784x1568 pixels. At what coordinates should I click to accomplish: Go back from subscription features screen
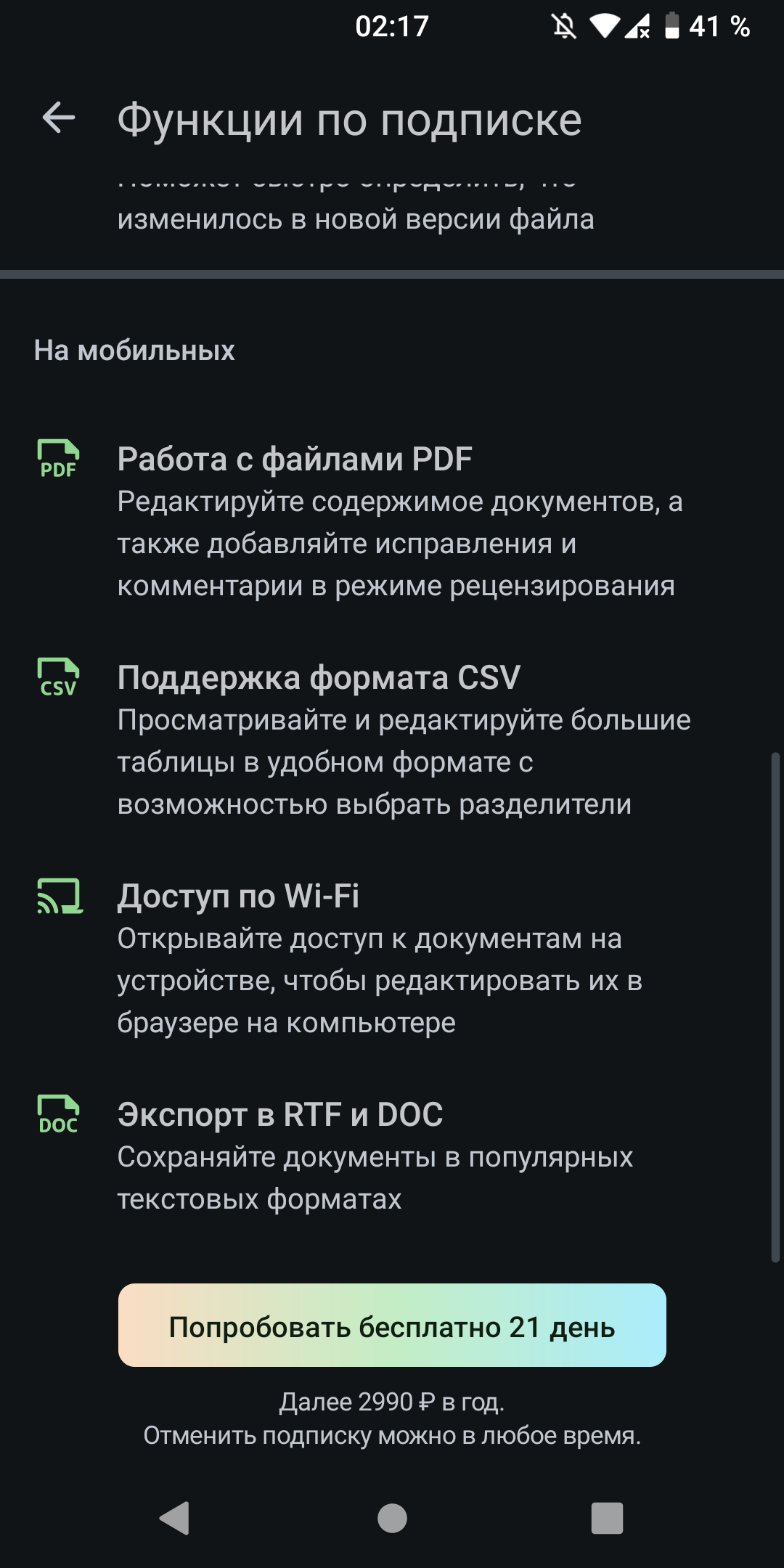click(x=59, y=118)
